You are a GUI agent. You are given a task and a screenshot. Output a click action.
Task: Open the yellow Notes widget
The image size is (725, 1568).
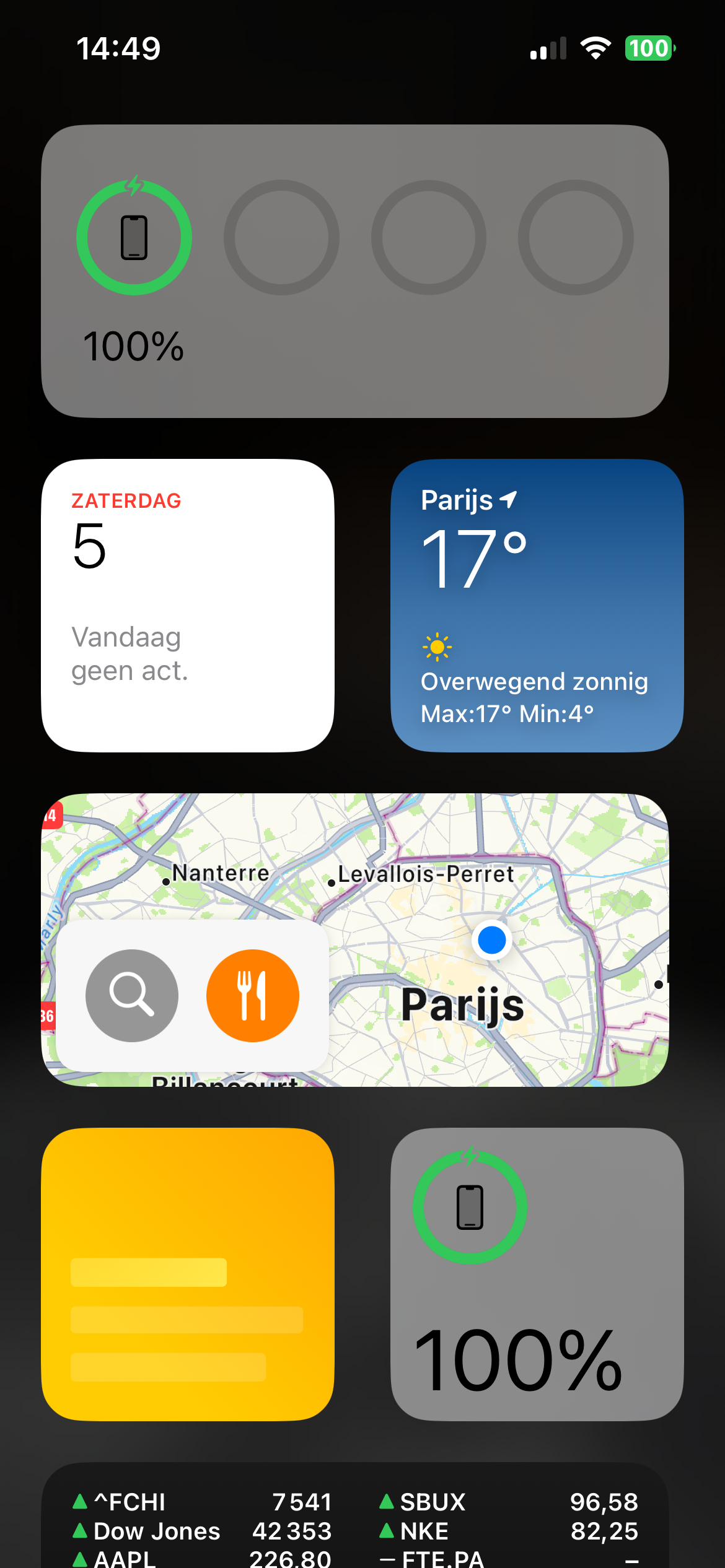[x=187, y=1274]
